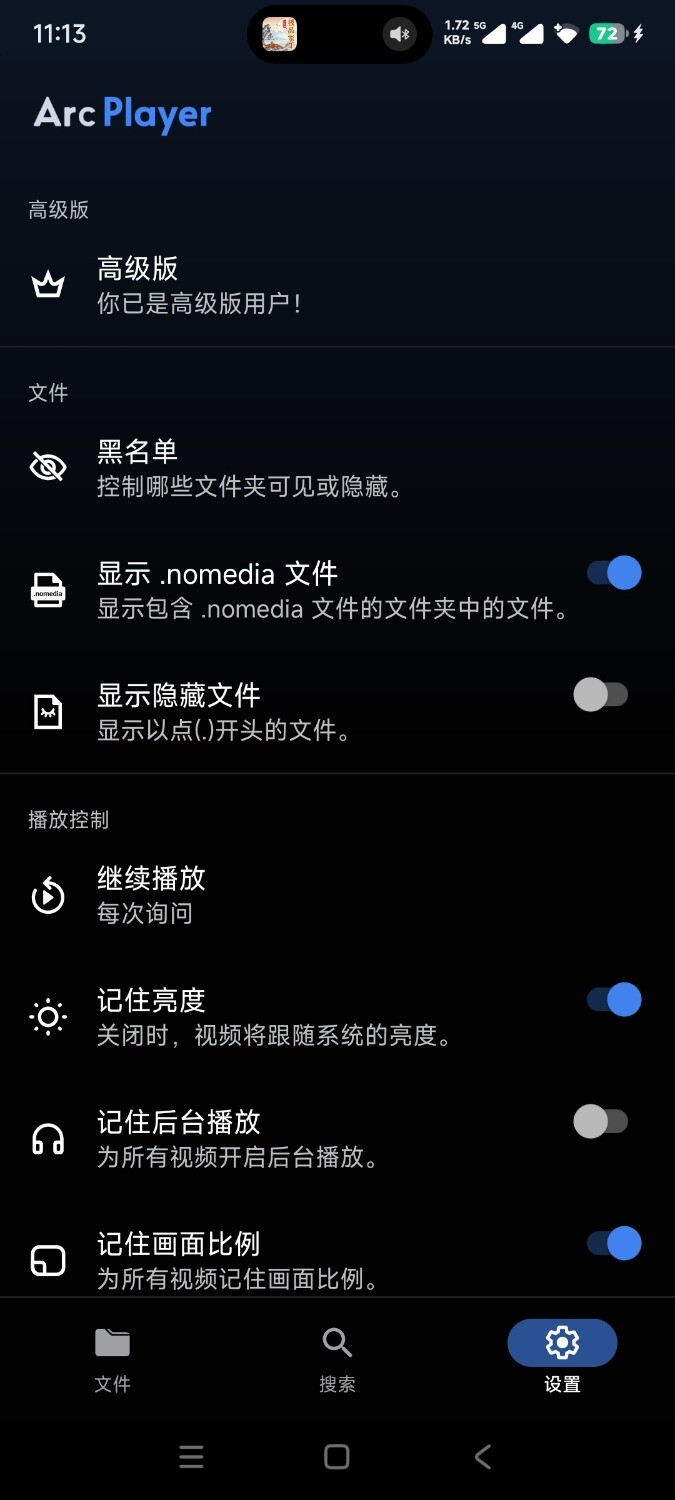Turn off 显示 .nomedia 文件 switch

[x=613, y=574]
